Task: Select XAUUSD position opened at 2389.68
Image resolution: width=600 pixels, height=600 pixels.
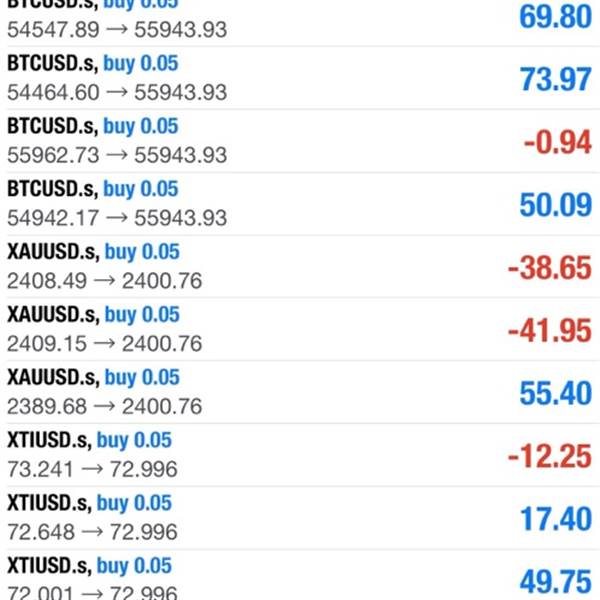Action: click(x=300, y=393)
